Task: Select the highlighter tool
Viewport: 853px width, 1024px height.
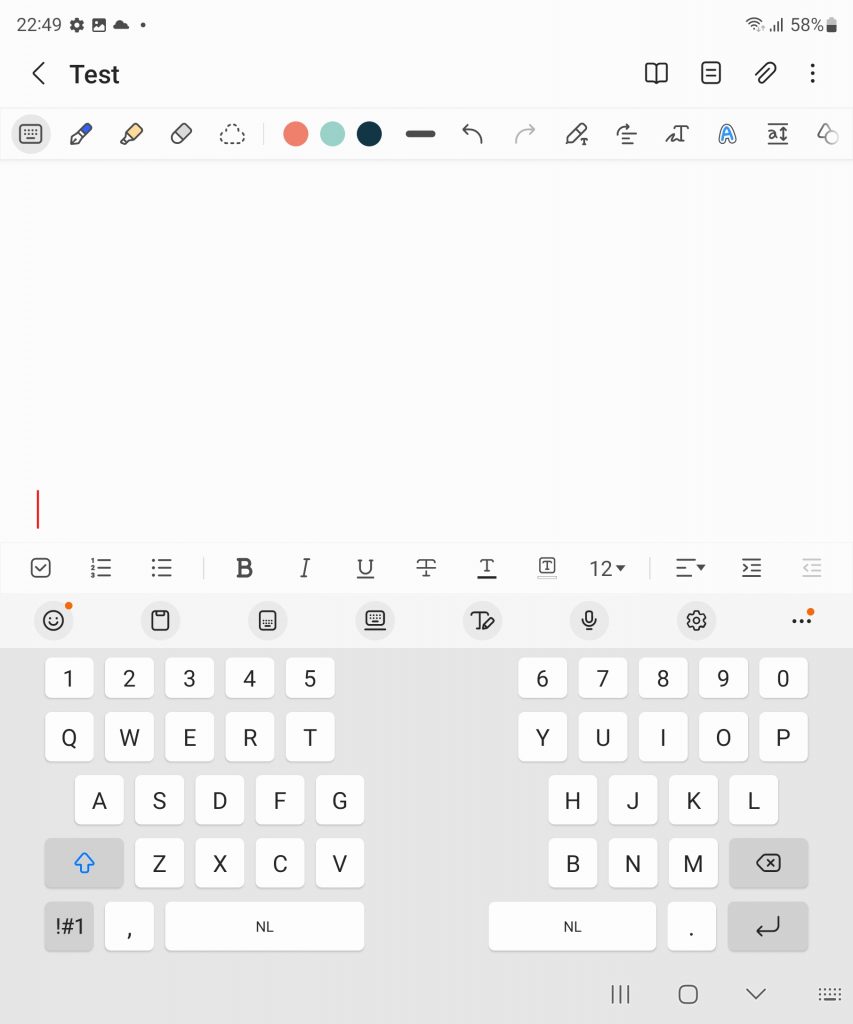Action: pyautogui.click(x=131, y=134)
